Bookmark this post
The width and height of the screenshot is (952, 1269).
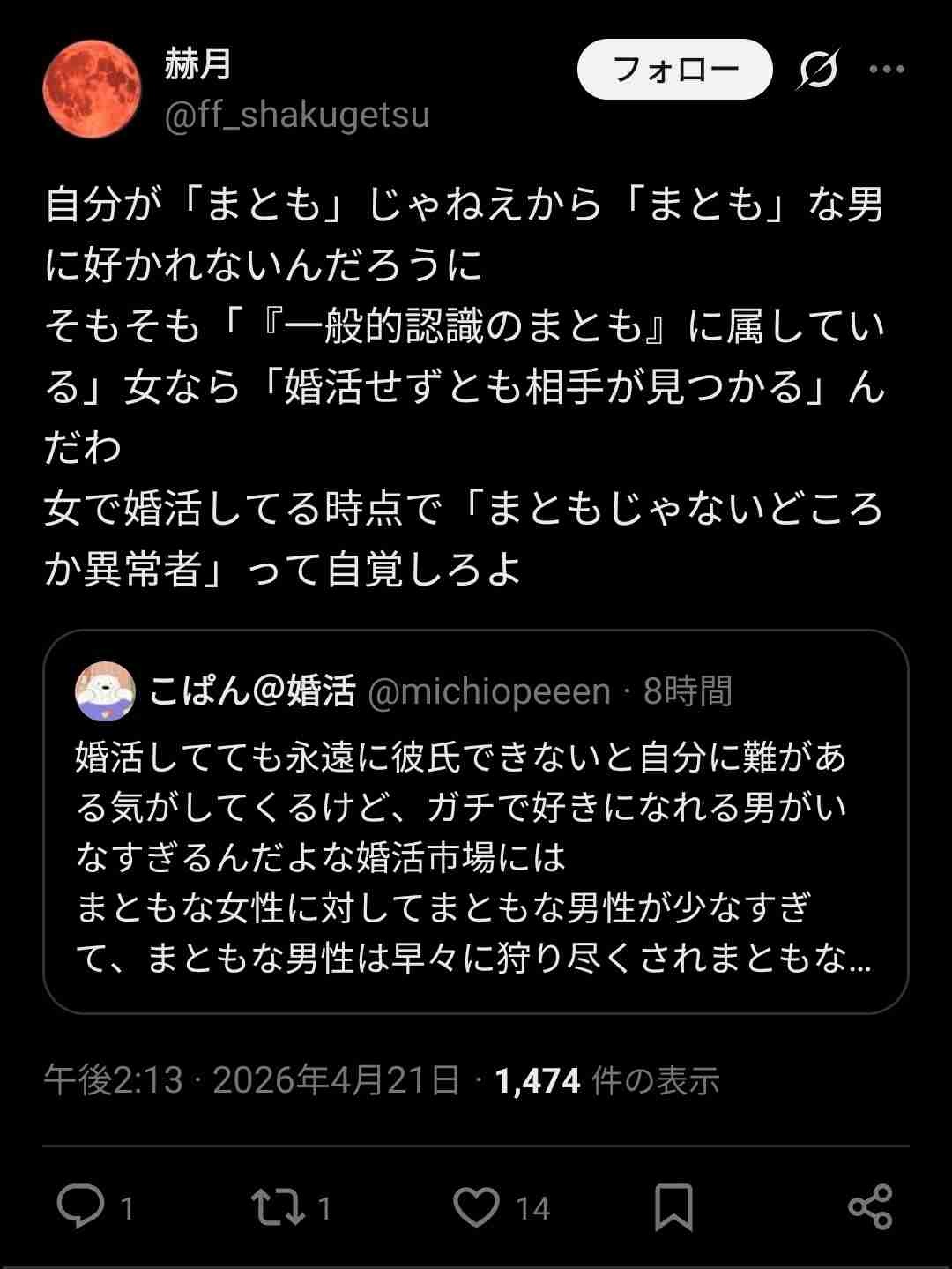pos(673,1206)
